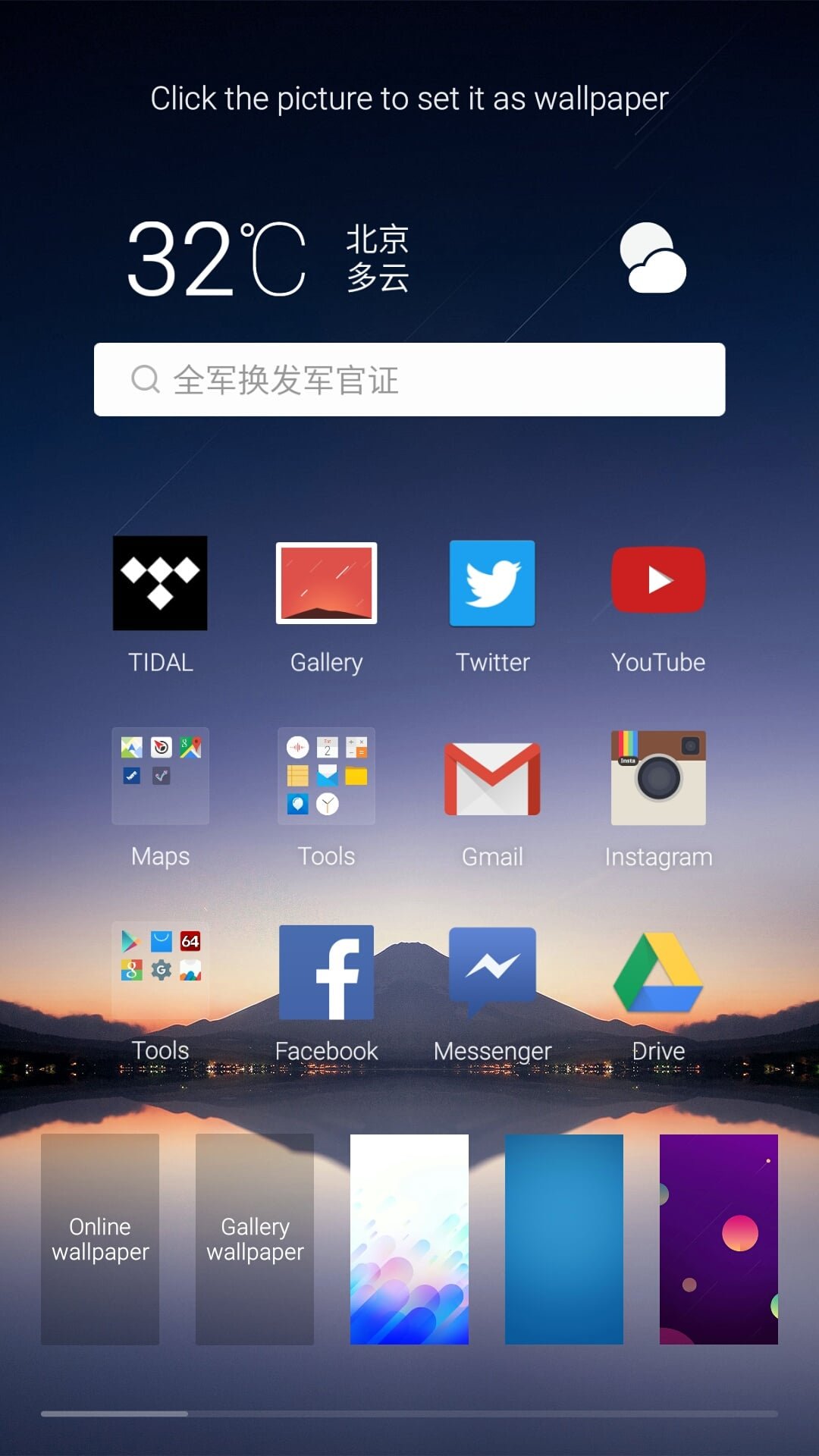This screenshot has height=1456, width=819.
Task: Choose the plain blue wallpaper
Action: (564, 1239)
